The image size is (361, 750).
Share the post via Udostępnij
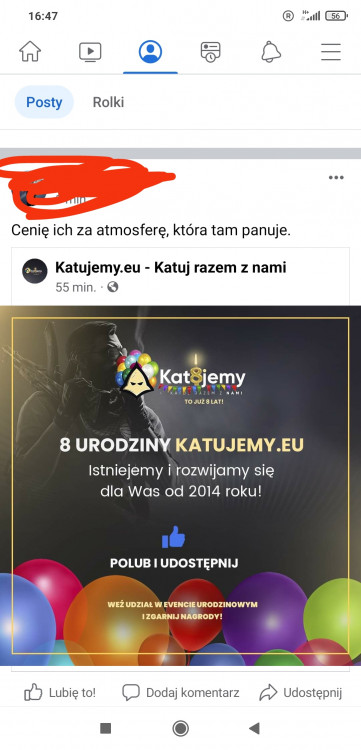(x=301, y=692)
